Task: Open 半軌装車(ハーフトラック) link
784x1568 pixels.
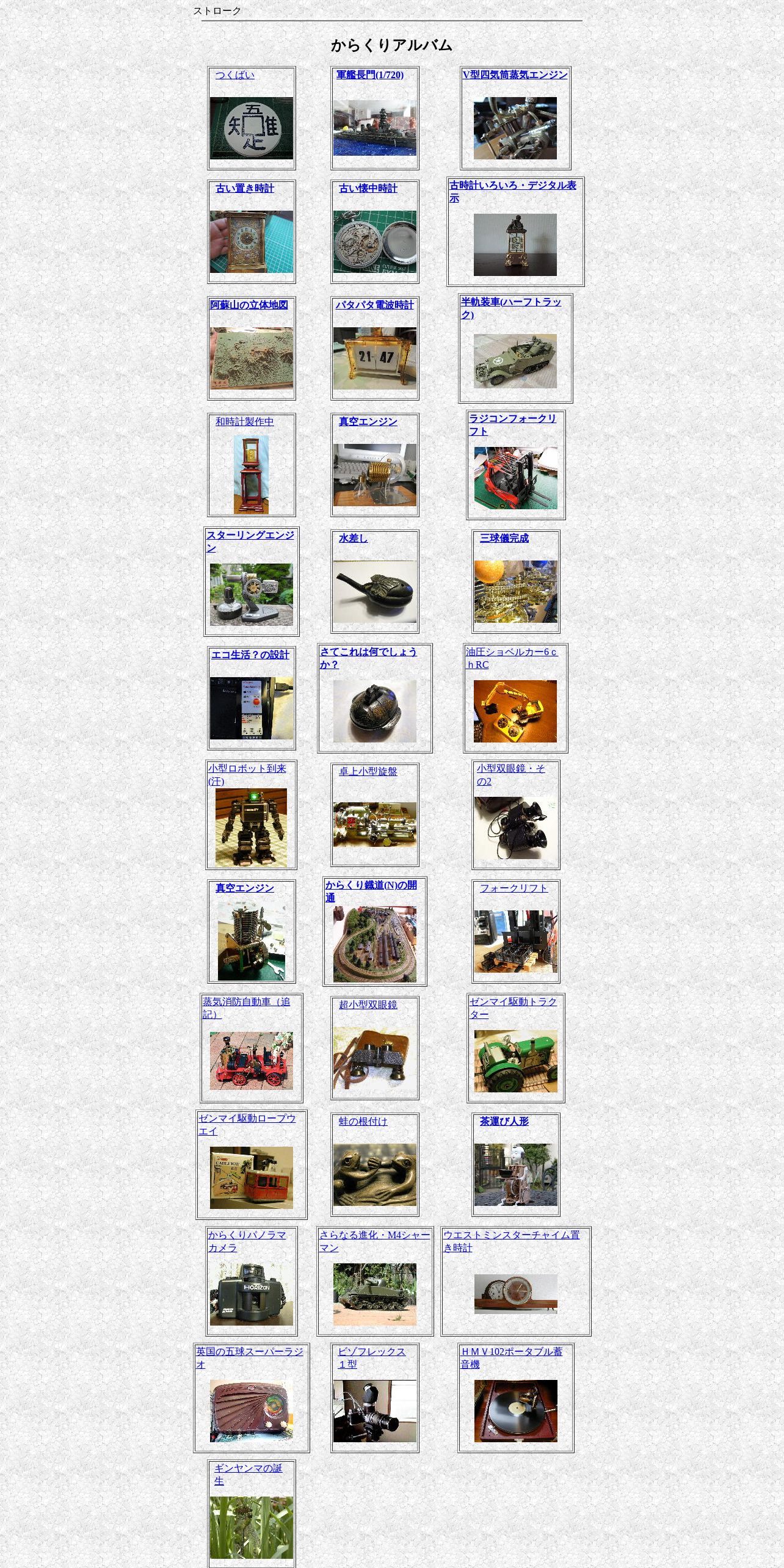Action: 511,308
